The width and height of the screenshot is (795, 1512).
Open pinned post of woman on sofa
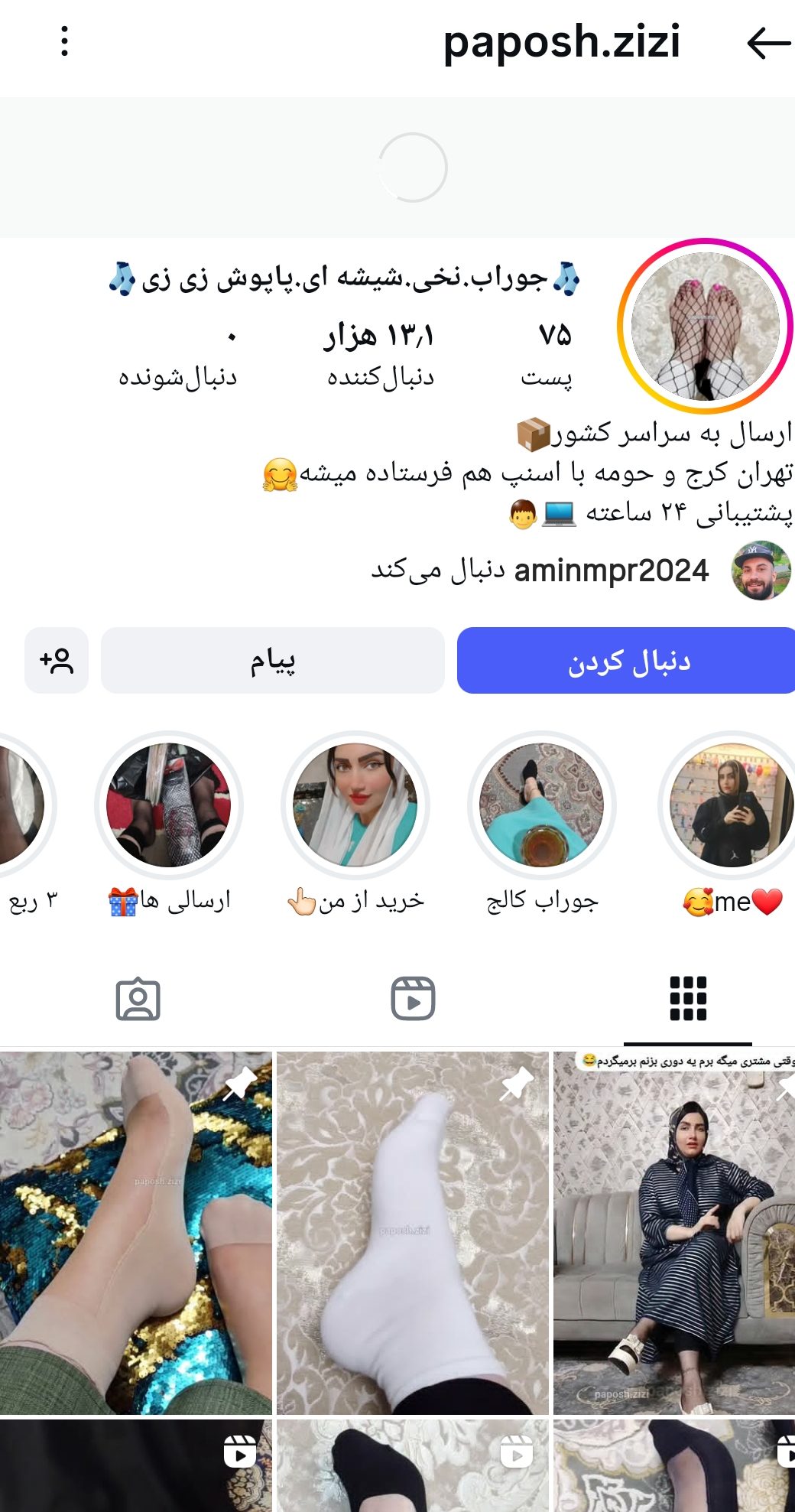click(674, 1231)
